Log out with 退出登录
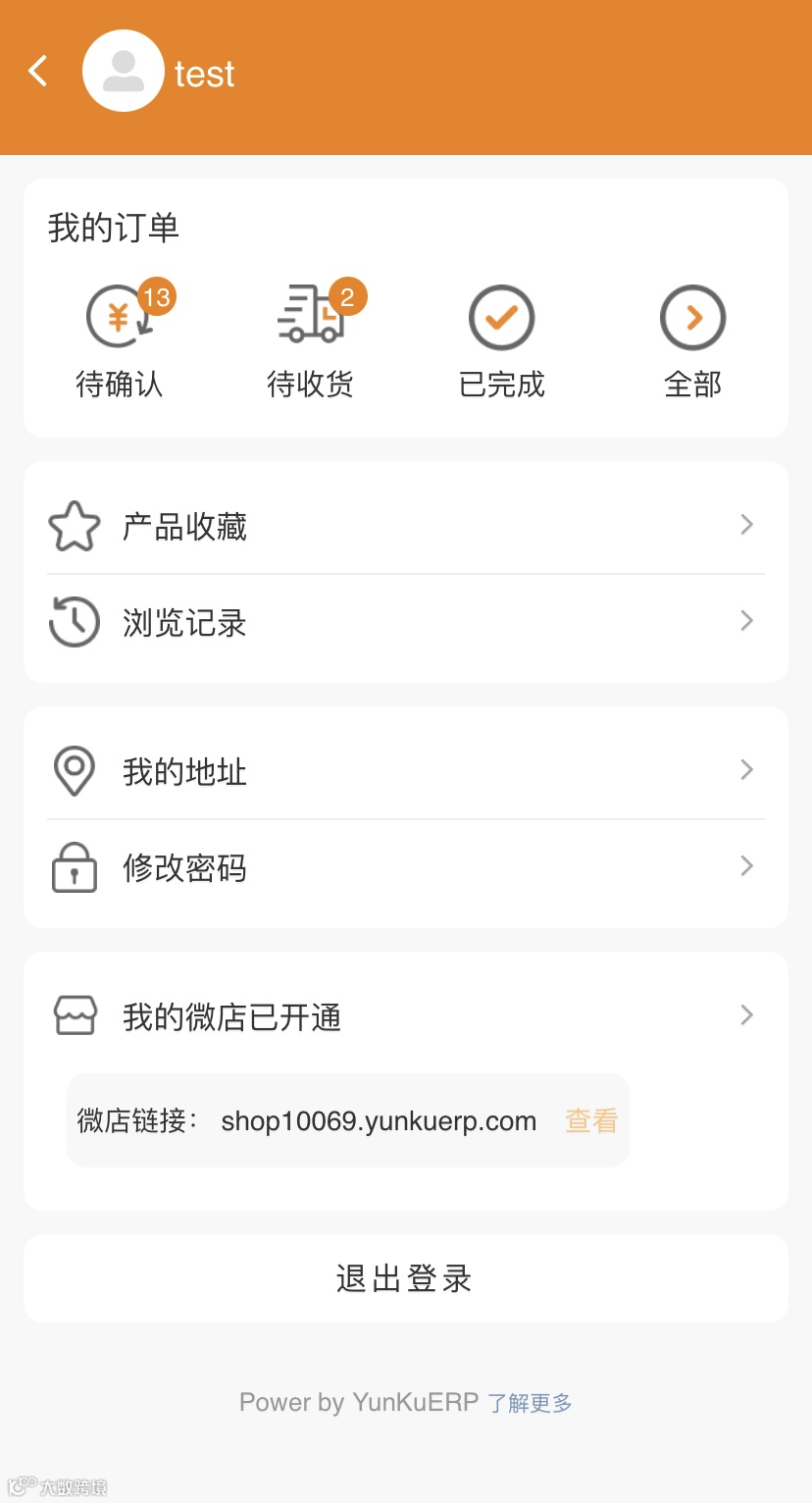The width and height of the screenshot is (812, 1503). point(405,1278)
